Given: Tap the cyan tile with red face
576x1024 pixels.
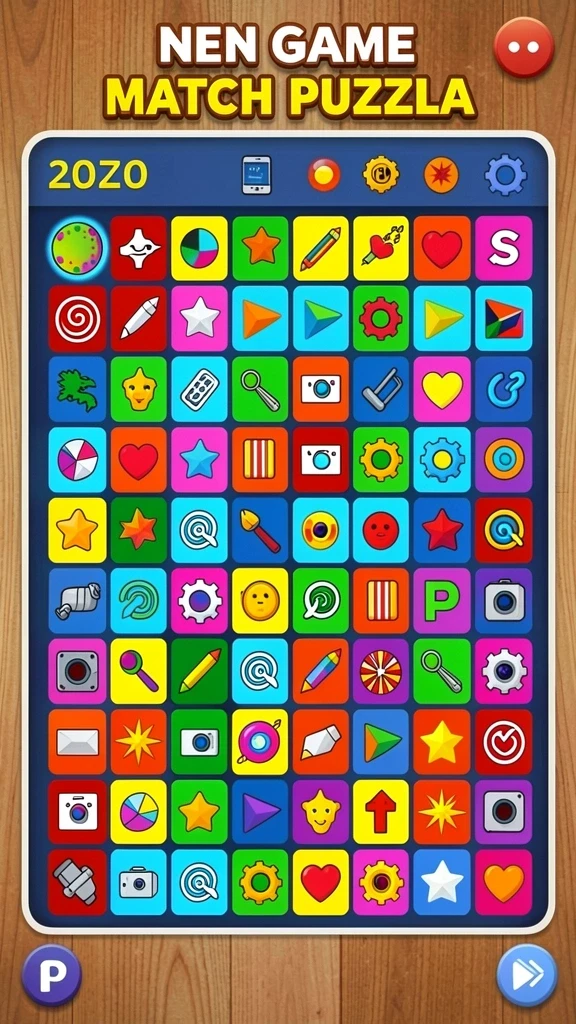Looking at the screenshot, I should [381, 530].
